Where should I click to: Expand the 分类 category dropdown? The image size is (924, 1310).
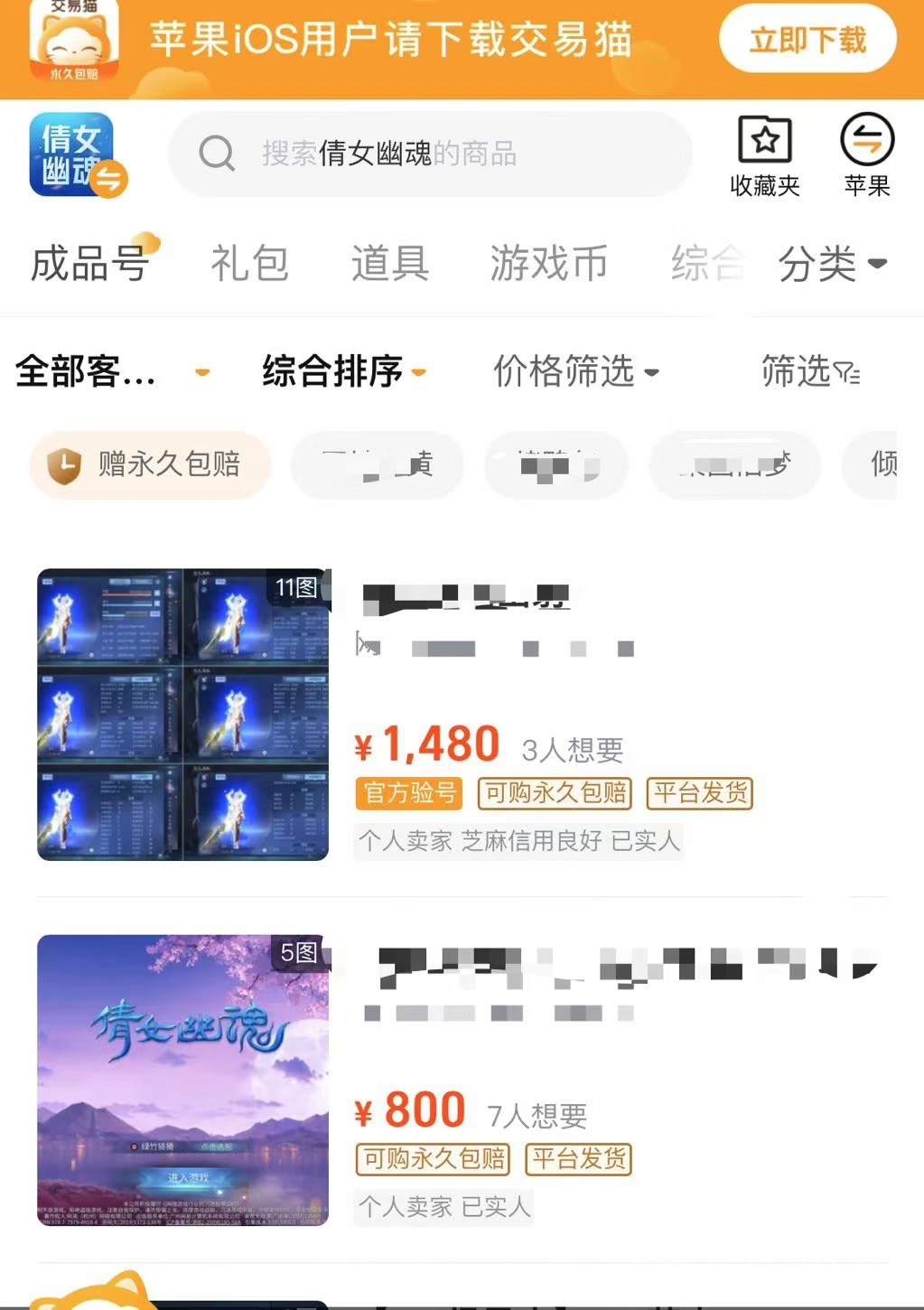[x=832, y=264]
